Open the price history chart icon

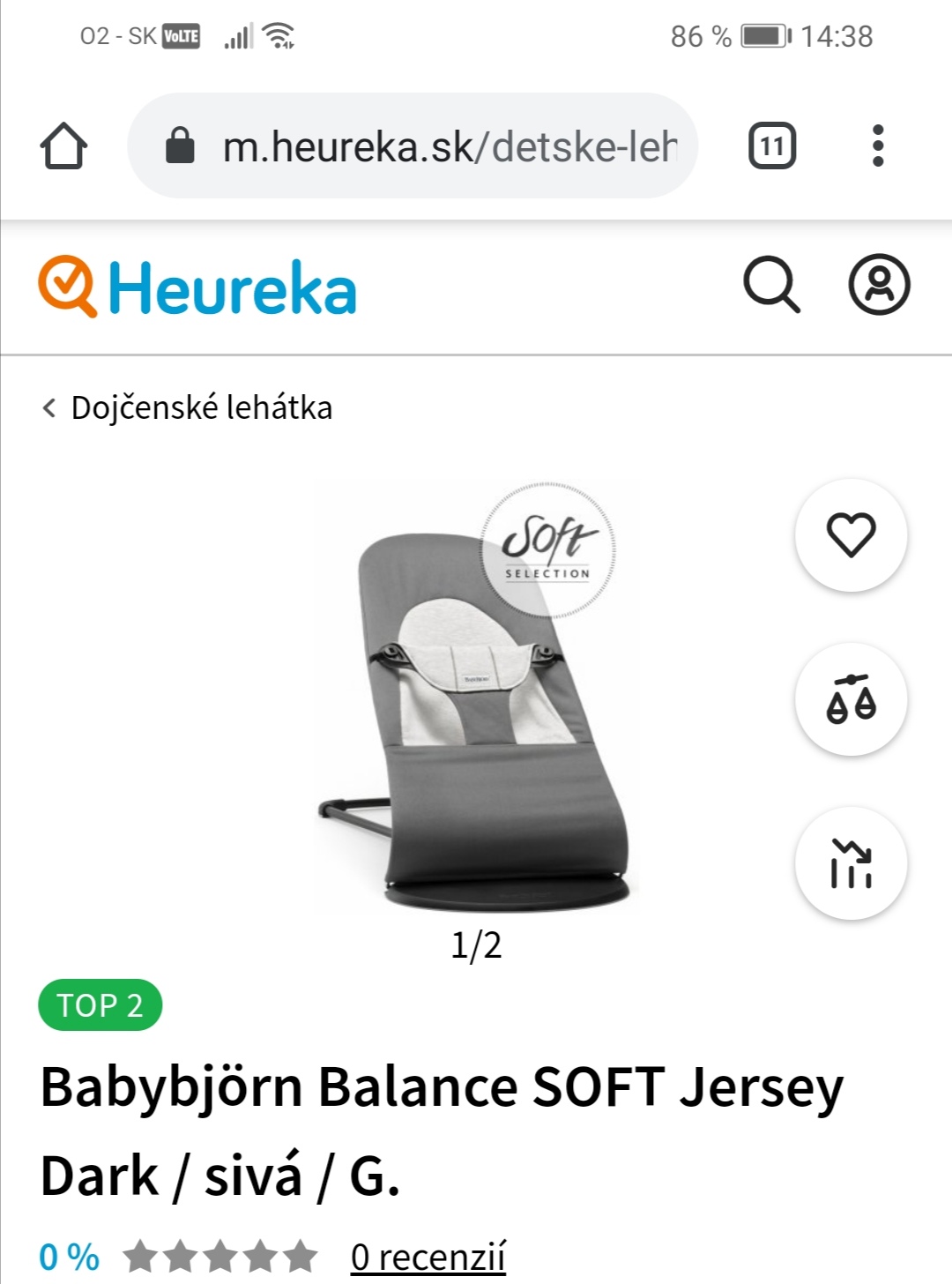851,863
